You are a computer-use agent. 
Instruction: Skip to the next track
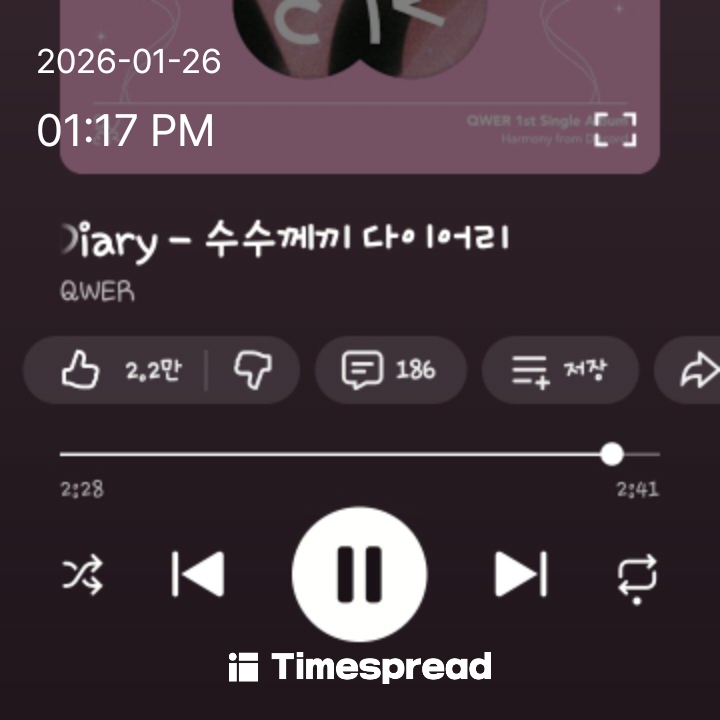[521, 575]
